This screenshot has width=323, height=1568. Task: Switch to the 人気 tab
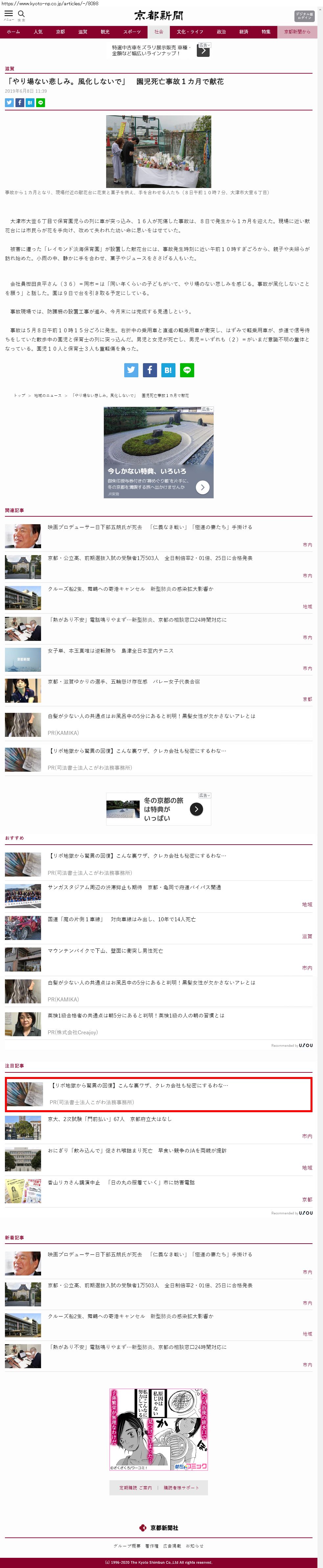(x=38, y=32)
